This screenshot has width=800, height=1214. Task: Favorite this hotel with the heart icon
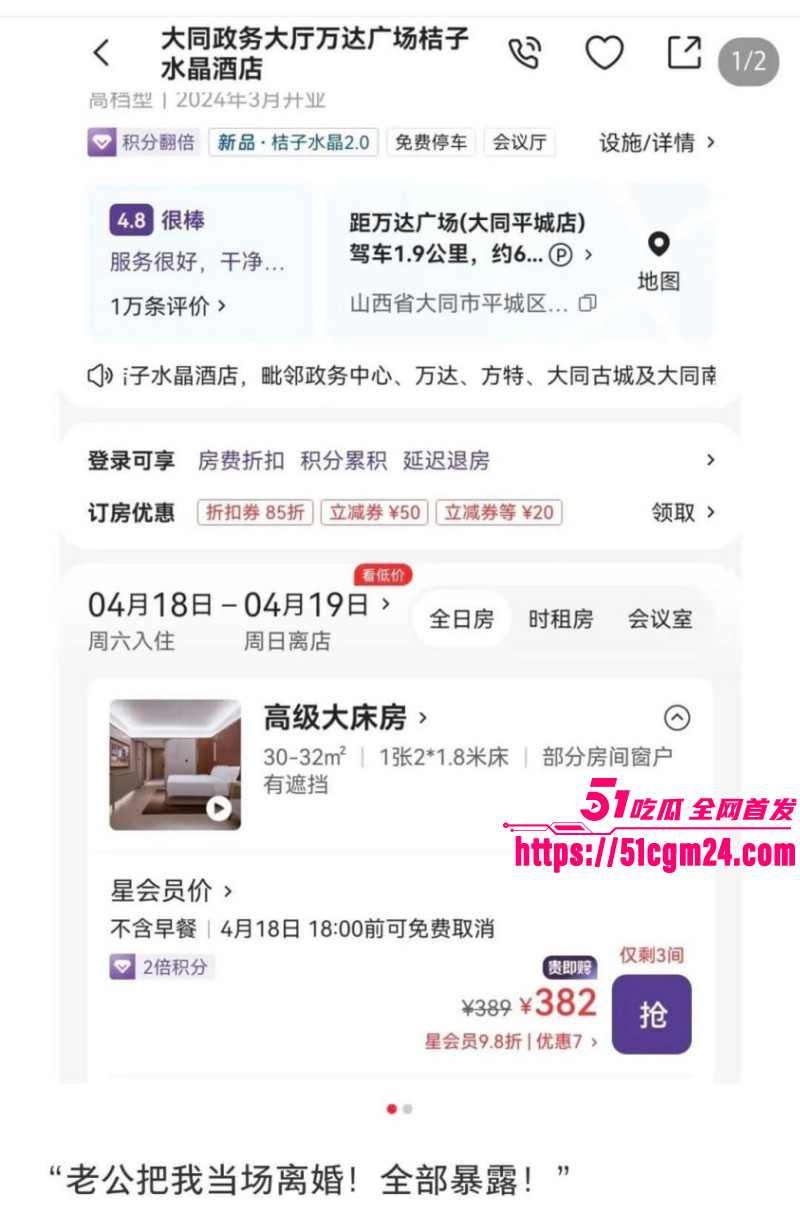click(x=603, y=54)
